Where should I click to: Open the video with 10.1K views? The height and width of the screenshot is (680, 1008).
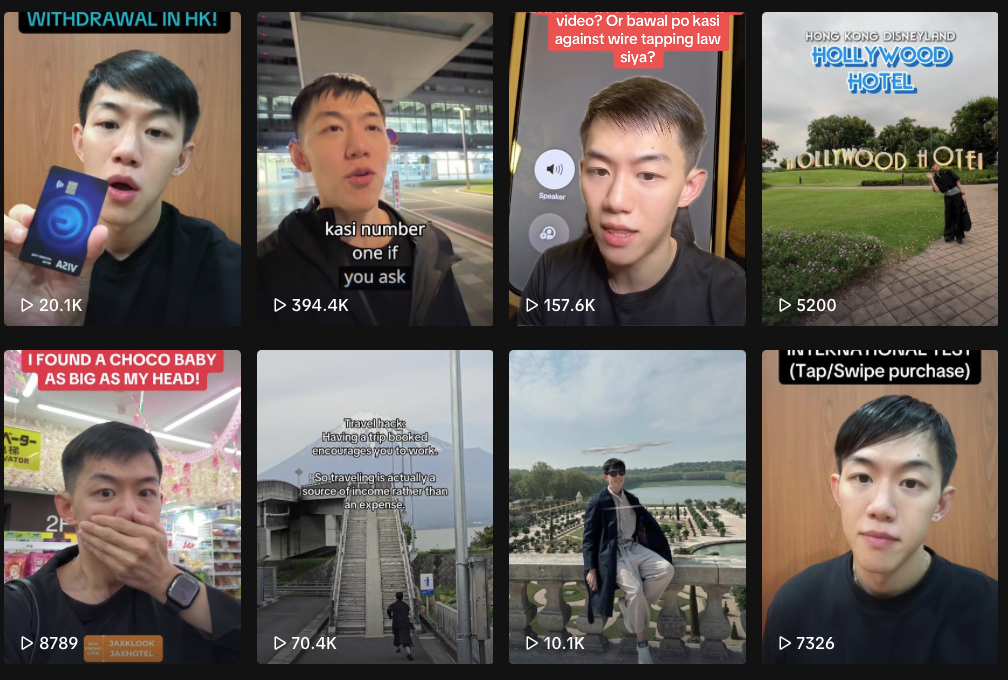pyautogui.click(x=627, y=507)
